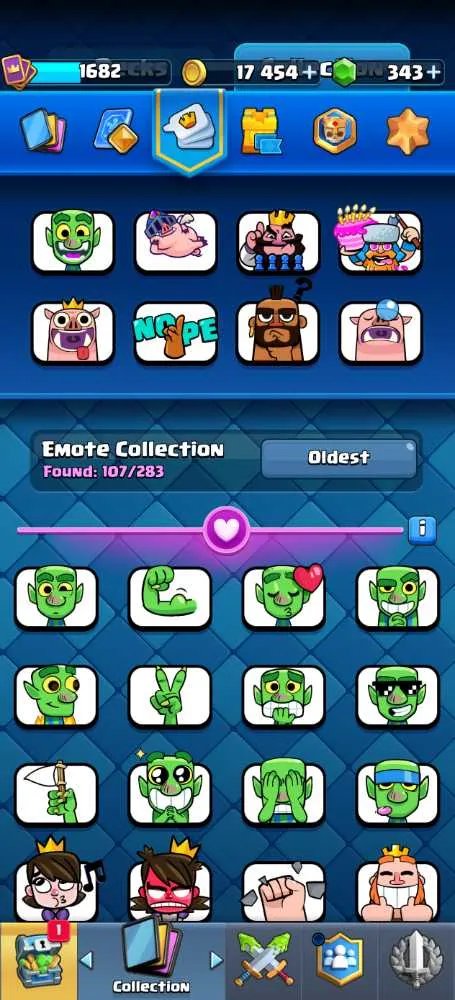Open the tower skins tab

coord(262,131)
